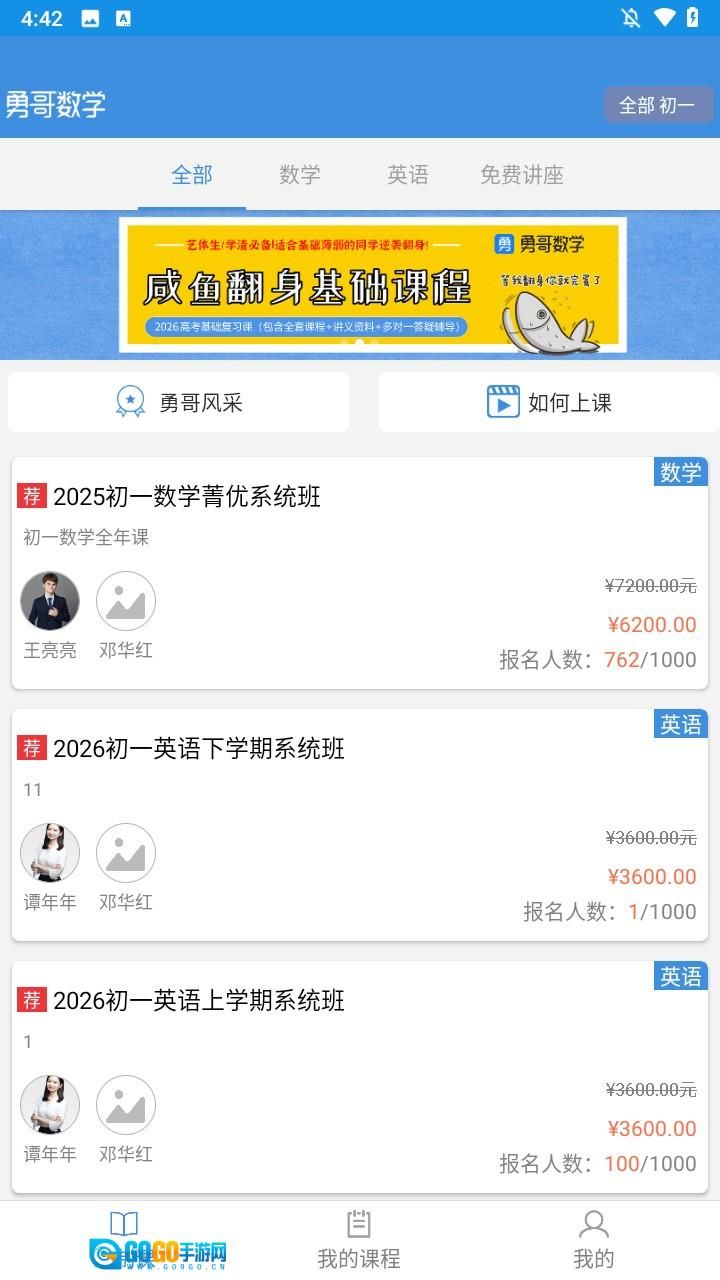Switch to the 全部 tab
Screen dimensions: 720x1280
pos(192,175)
